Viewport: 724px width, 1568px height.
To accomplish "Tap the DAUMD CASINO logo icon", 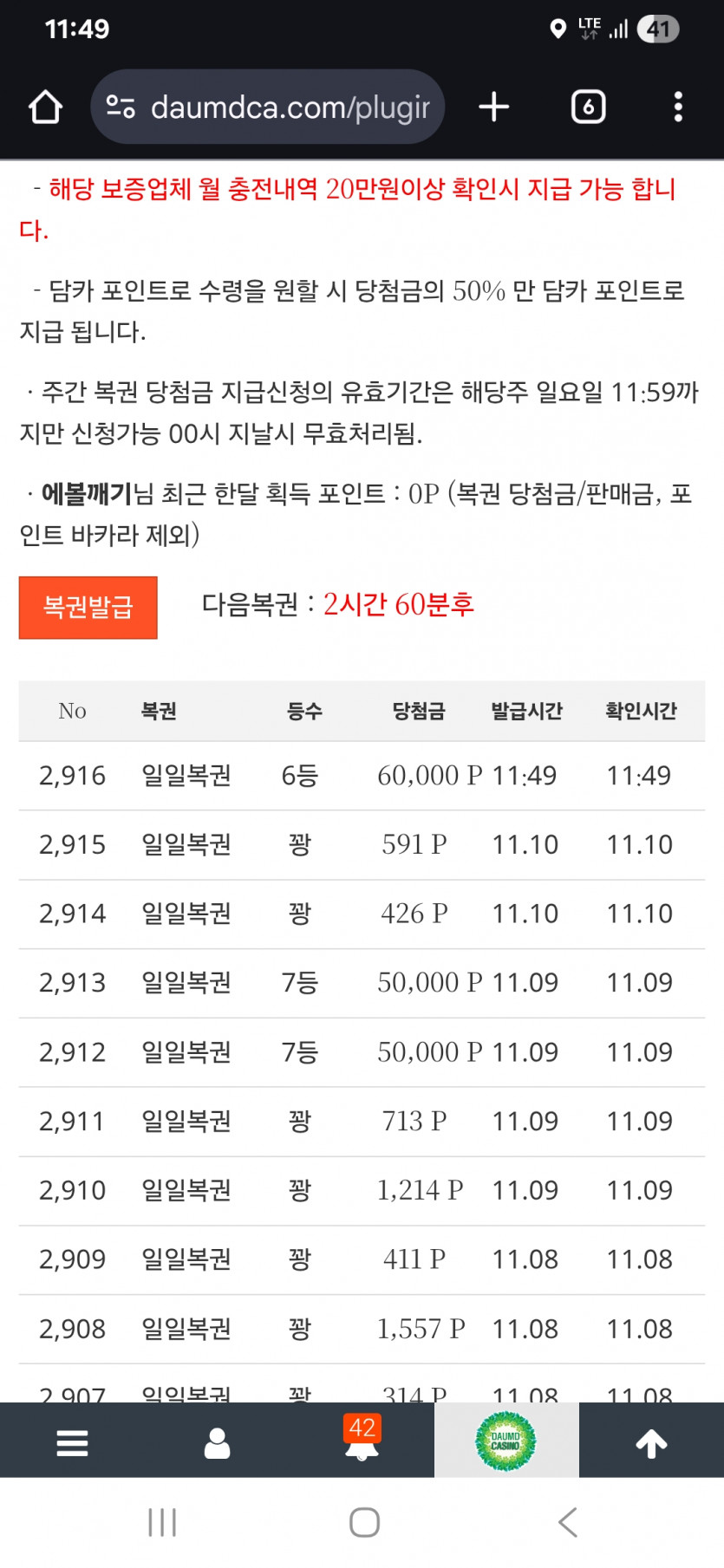I will coord(506,1440).
